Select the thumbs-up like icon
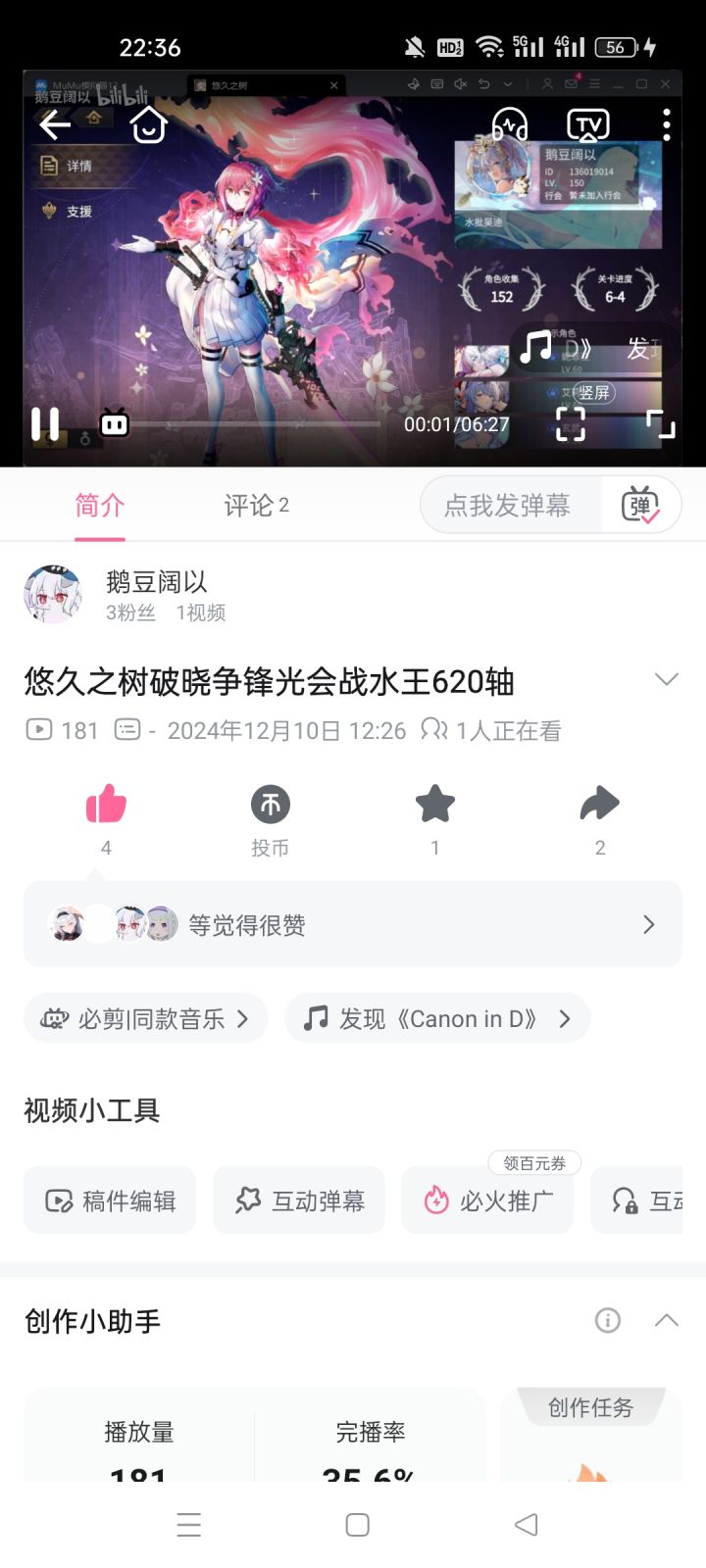Screen dimensions: 706x1568 click(x=106, y=804)
